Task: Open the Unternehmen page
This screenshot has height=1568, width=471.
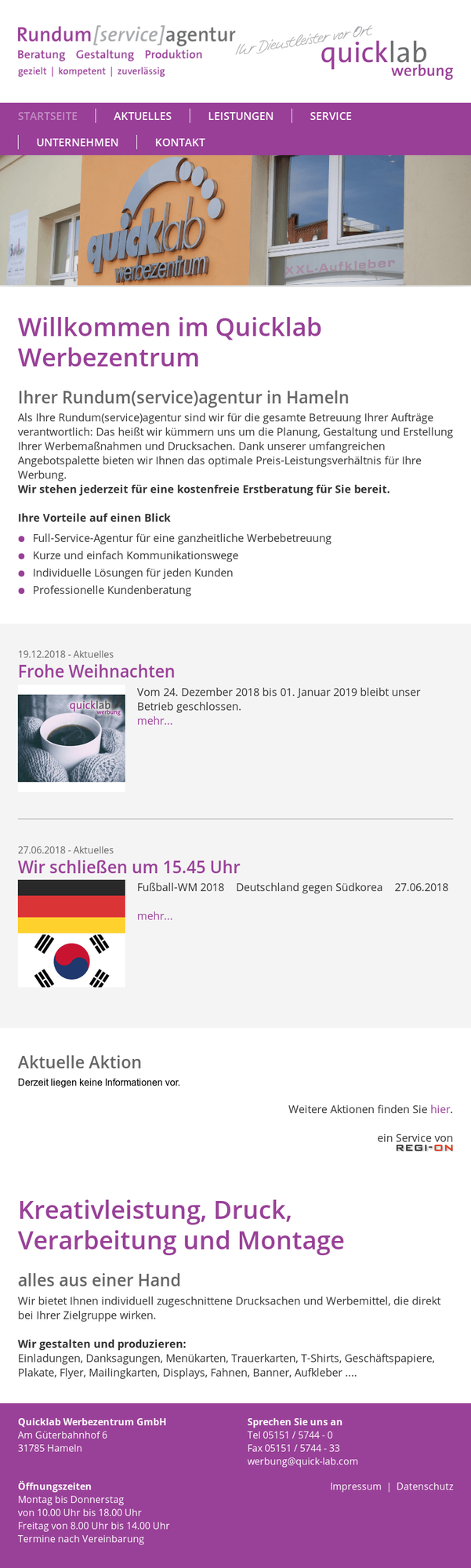Action: click(x=78, y=142)
